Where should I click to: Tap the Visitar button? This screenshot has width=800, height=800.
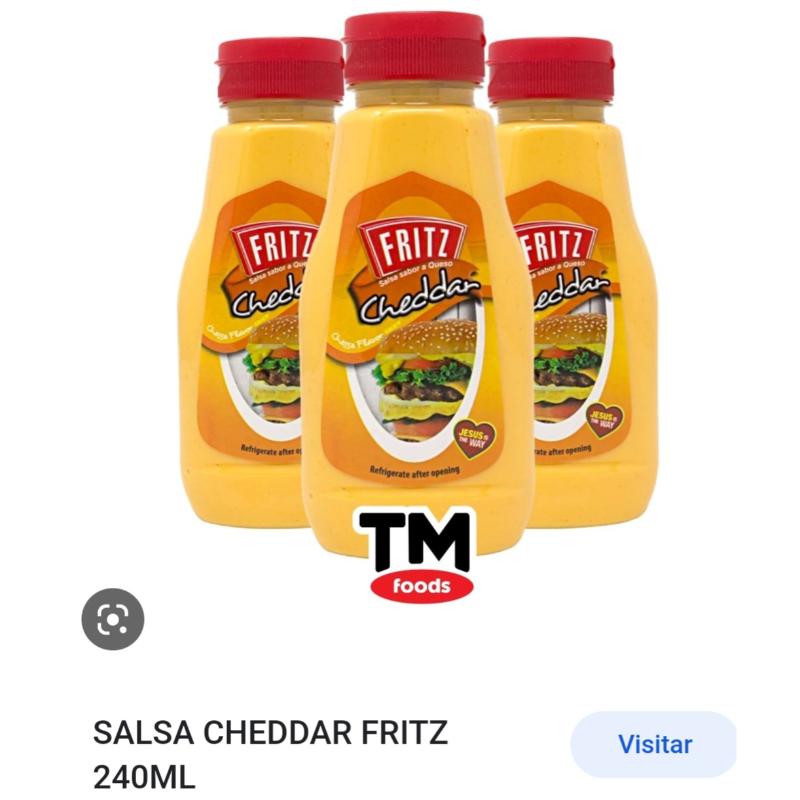[654, 745]
